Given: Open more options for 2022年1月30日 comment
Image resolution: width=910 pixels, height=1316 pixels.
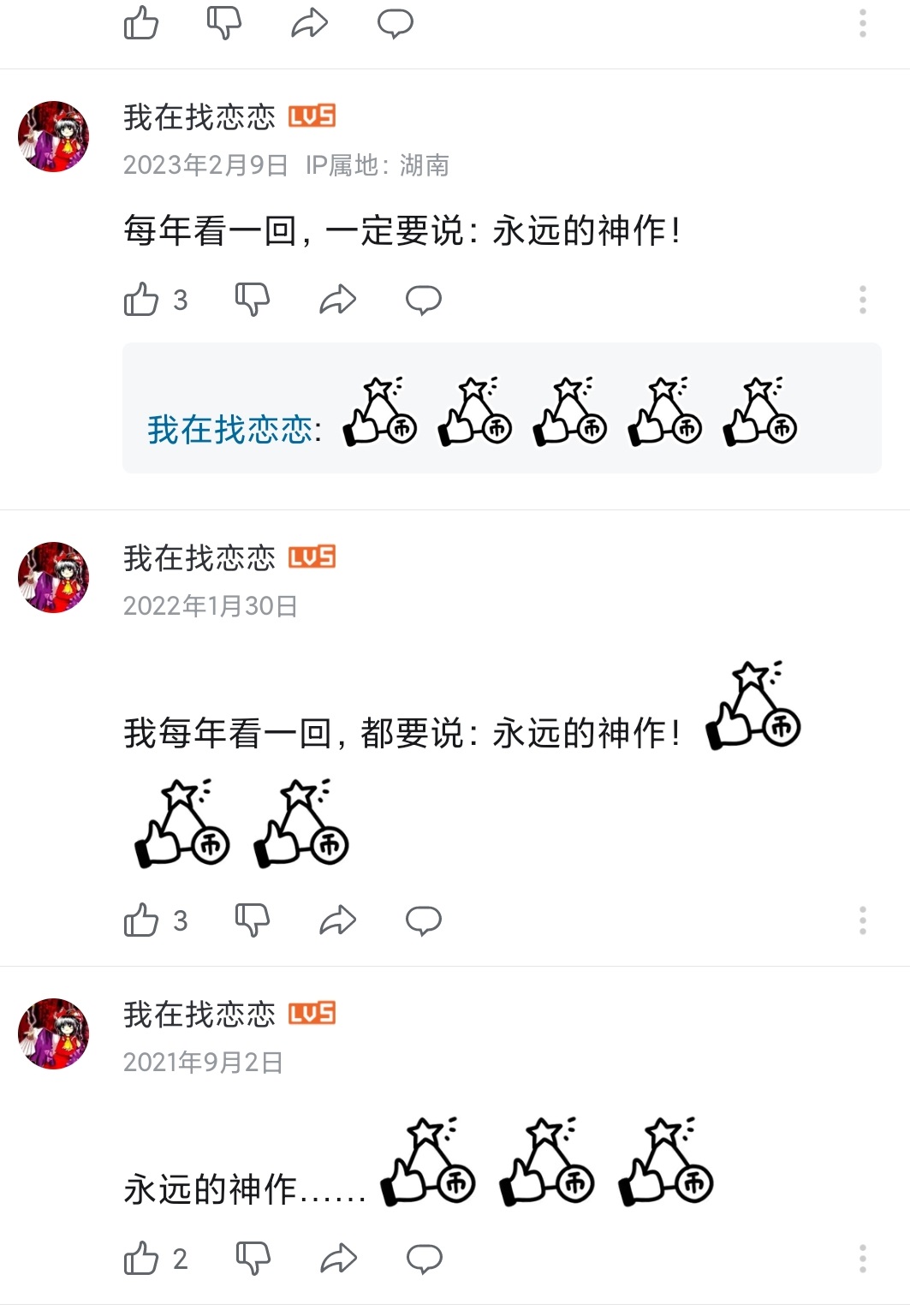Looking at the screenshot, I should click(x=862, y=920).
